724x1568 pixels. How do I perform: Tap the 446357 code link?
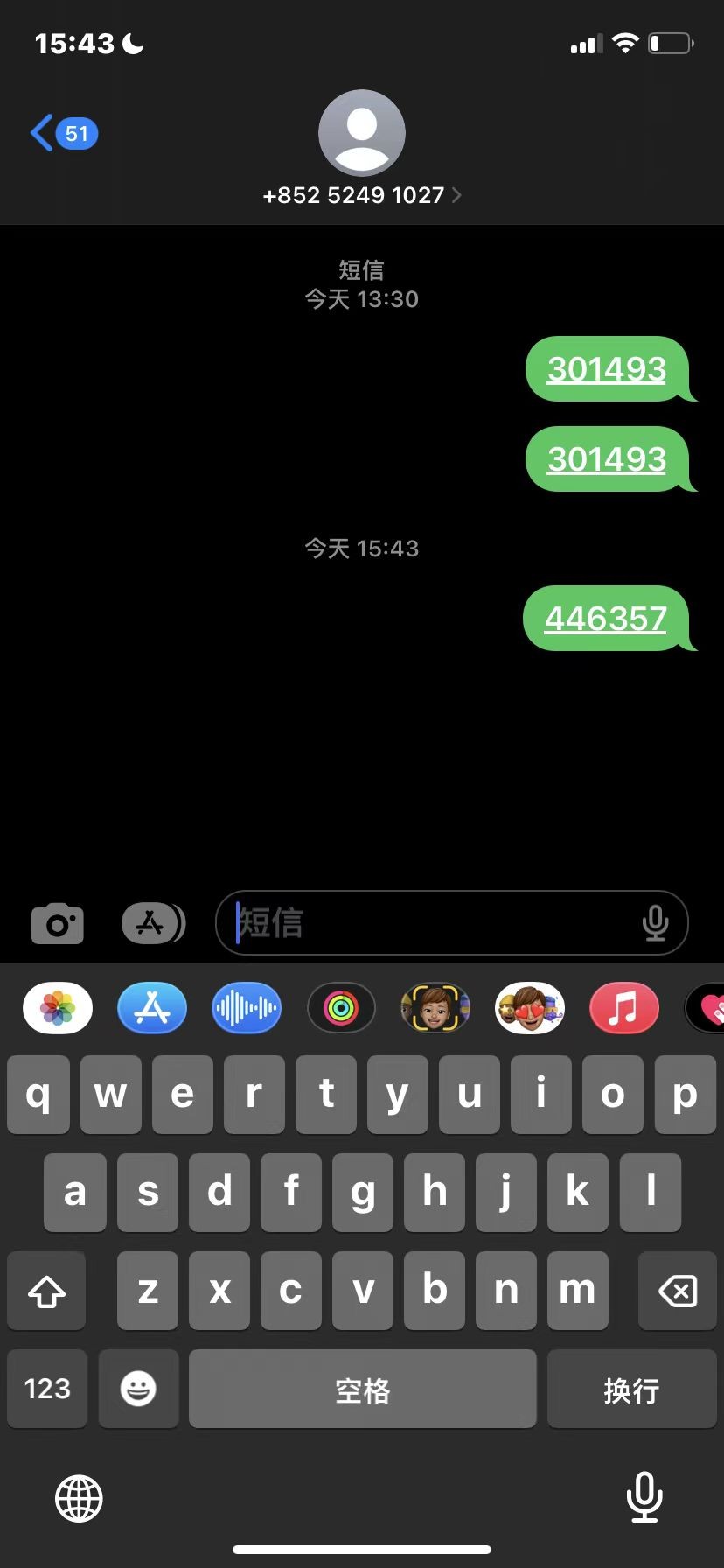point(605,619)
